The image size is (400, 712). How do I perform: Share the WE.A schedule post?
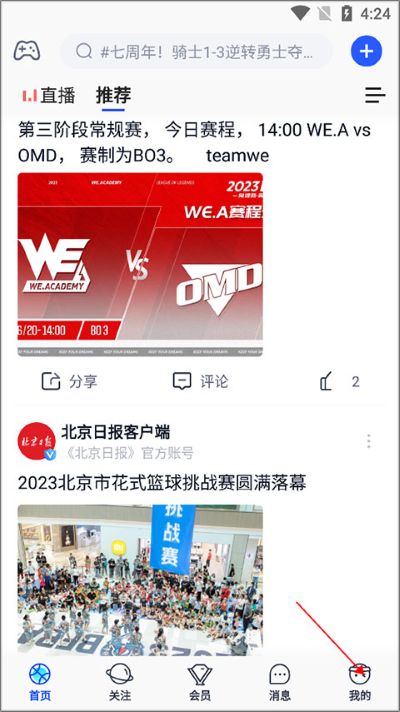pos(69,381)
